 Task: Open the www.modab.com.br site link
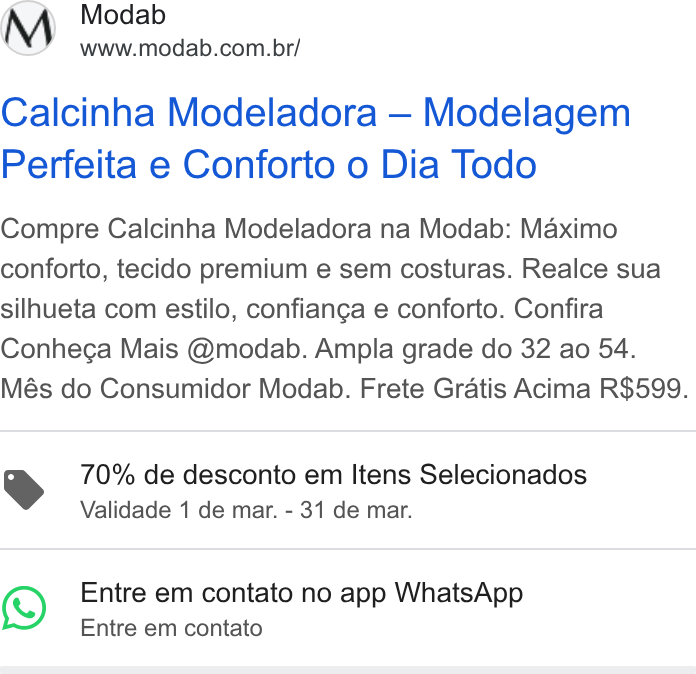click(190, 48)
